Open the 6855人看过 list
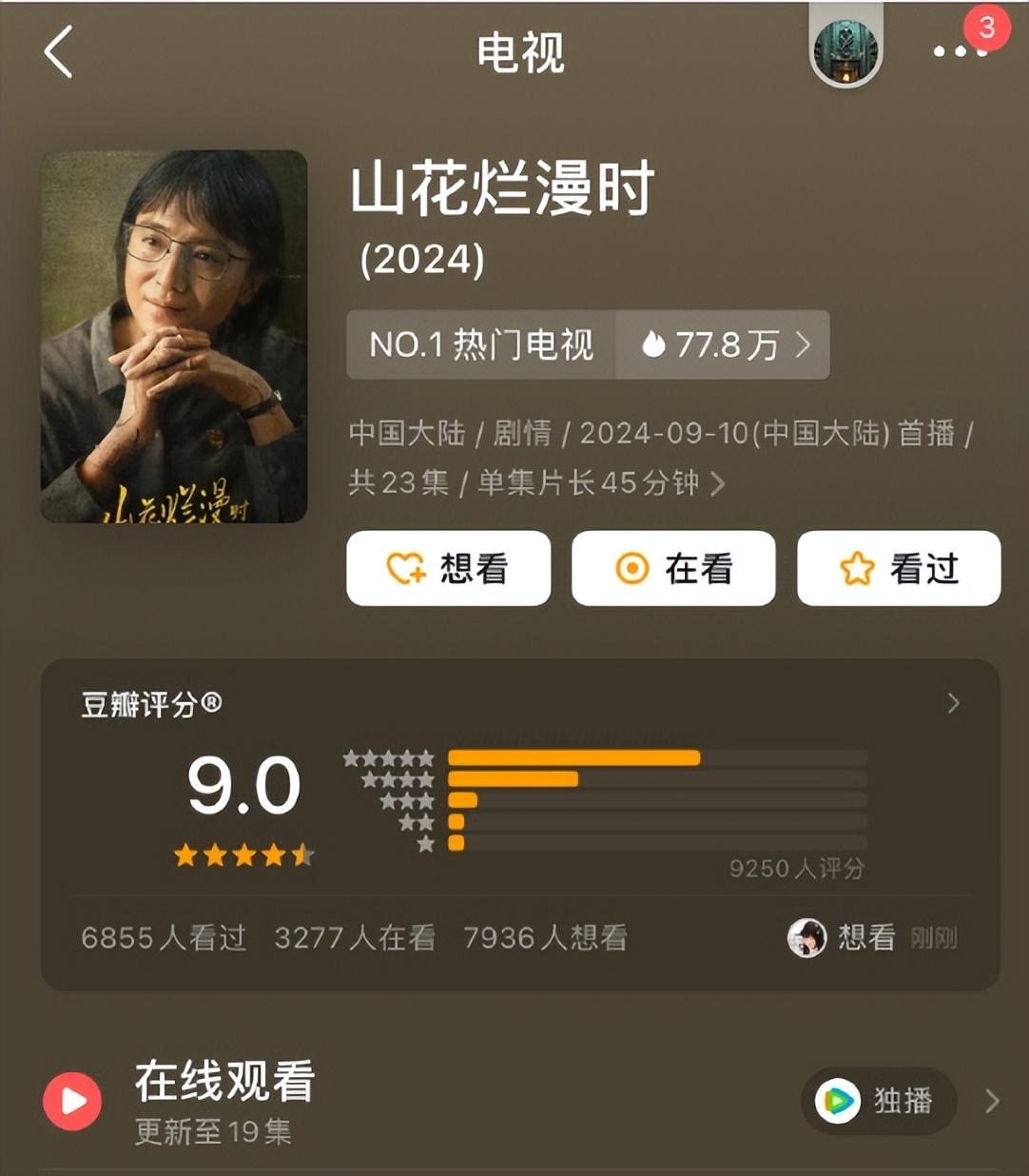Viewport: 1029px width, 1176px height. [x=163, y=938]
